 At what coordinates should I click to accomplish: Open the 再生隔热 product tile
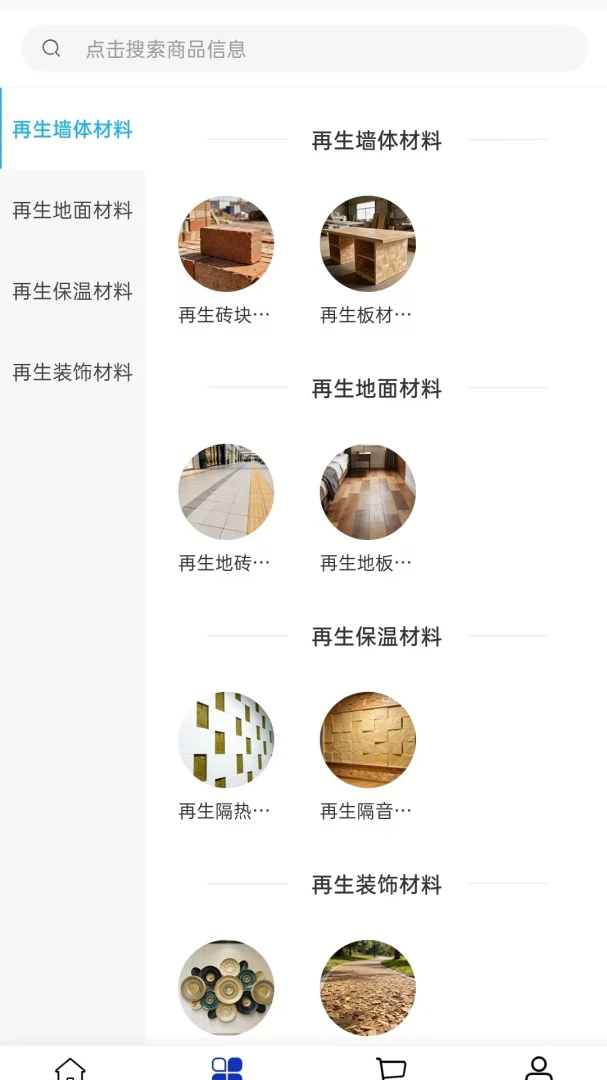click(226, 756)
